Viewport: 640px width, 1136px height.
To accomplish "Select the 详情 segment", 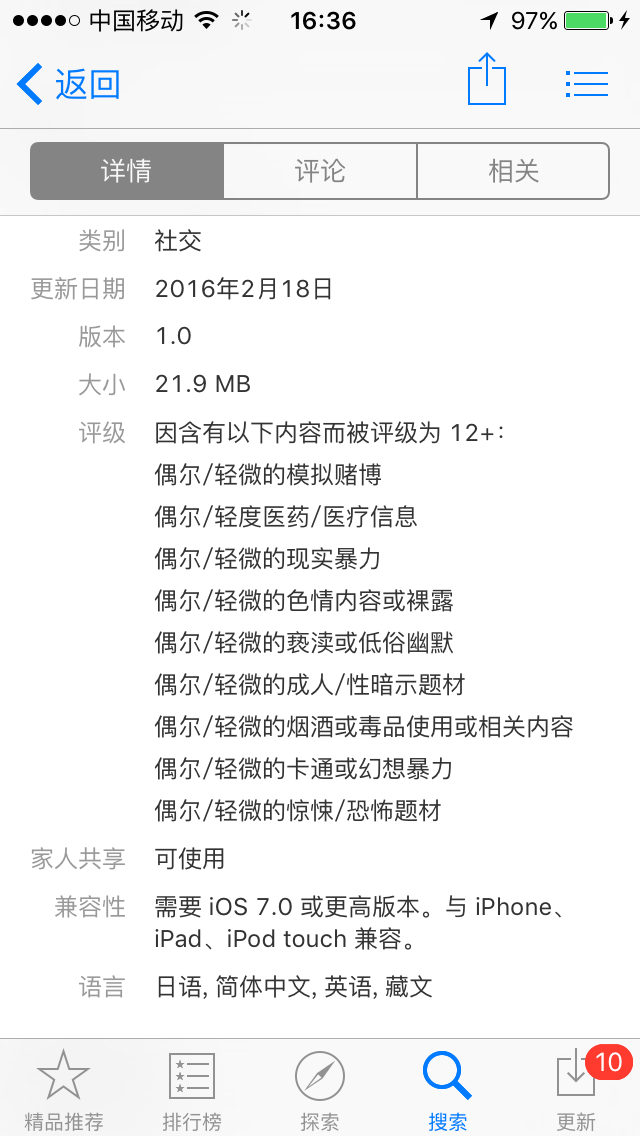I will pyautogui.click(x=126, y=171).
